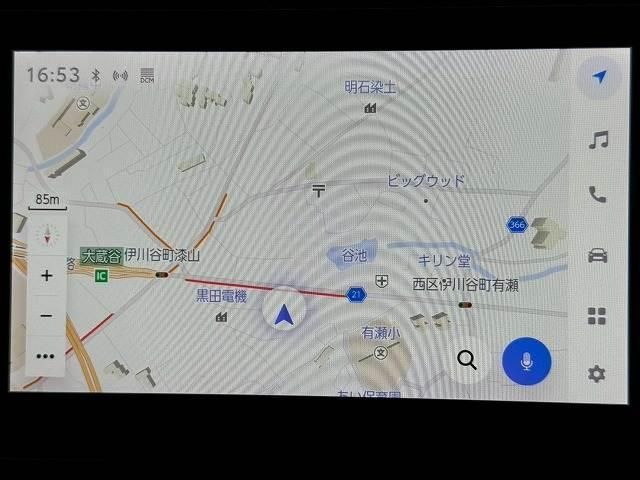Viewport: 640px width, 480px height.
Task: Open the navigation map tab
Action: (x=599, y=78)
